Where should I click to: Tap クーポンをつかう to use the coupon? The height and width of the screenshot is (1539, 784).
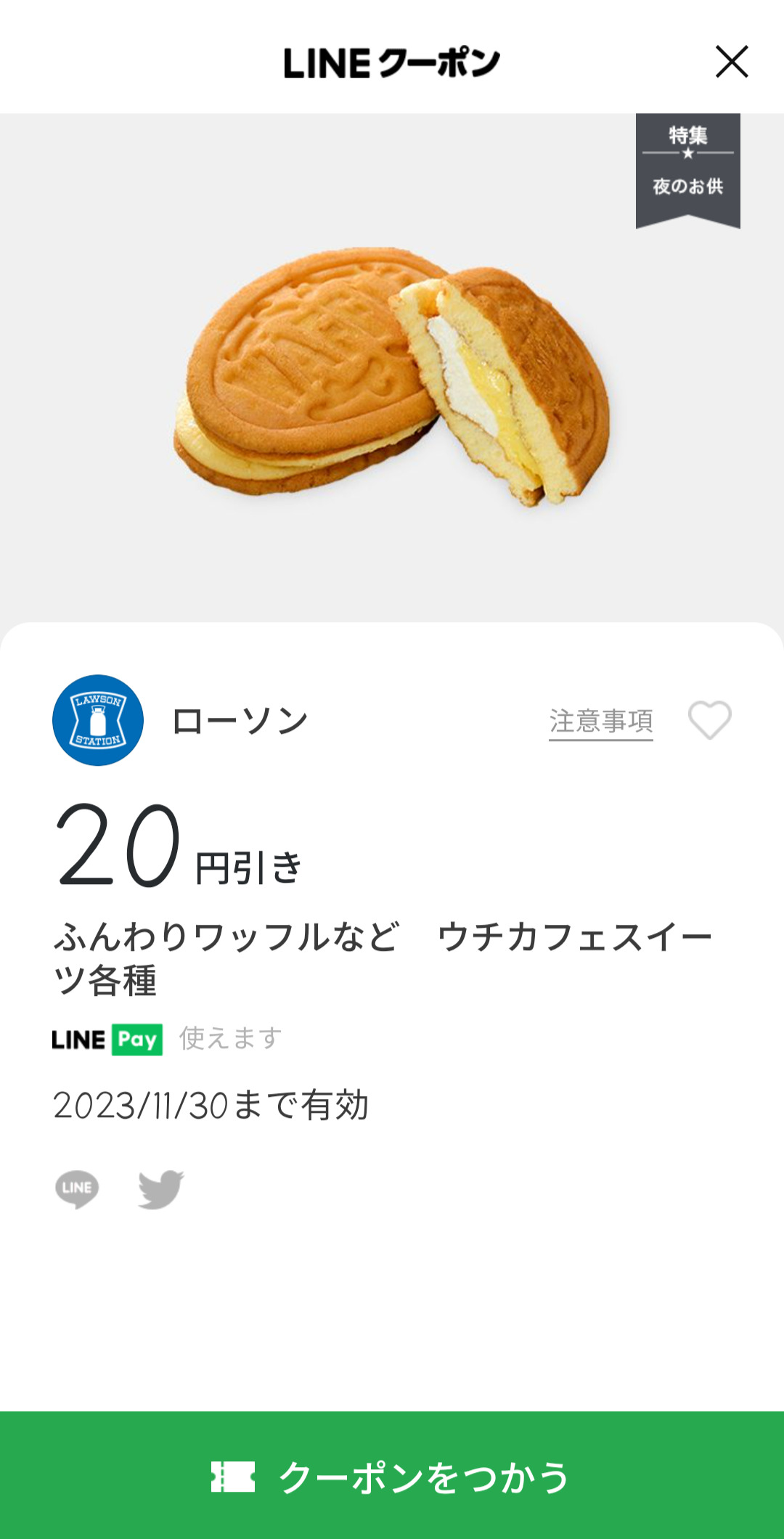(x=392, y=1477)
